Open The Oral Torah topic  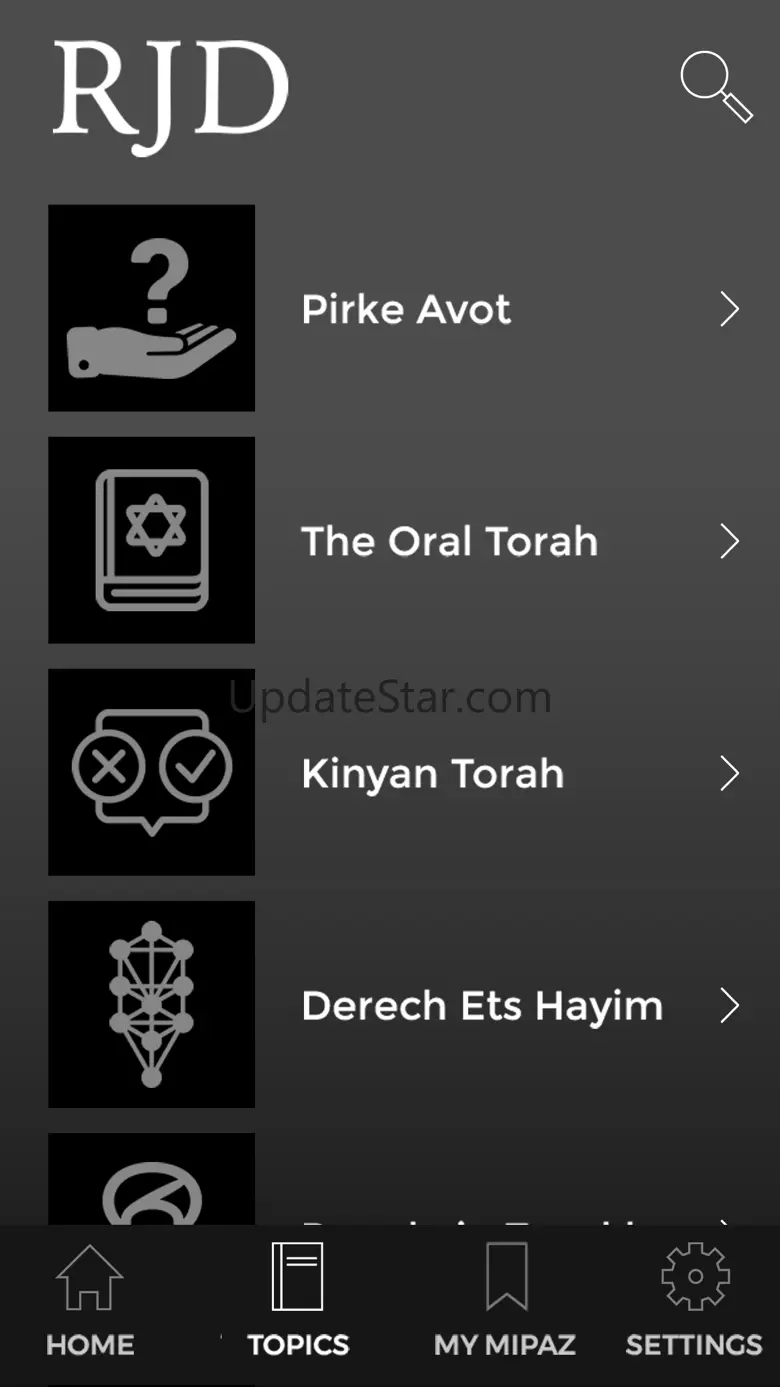click(394, 540)
